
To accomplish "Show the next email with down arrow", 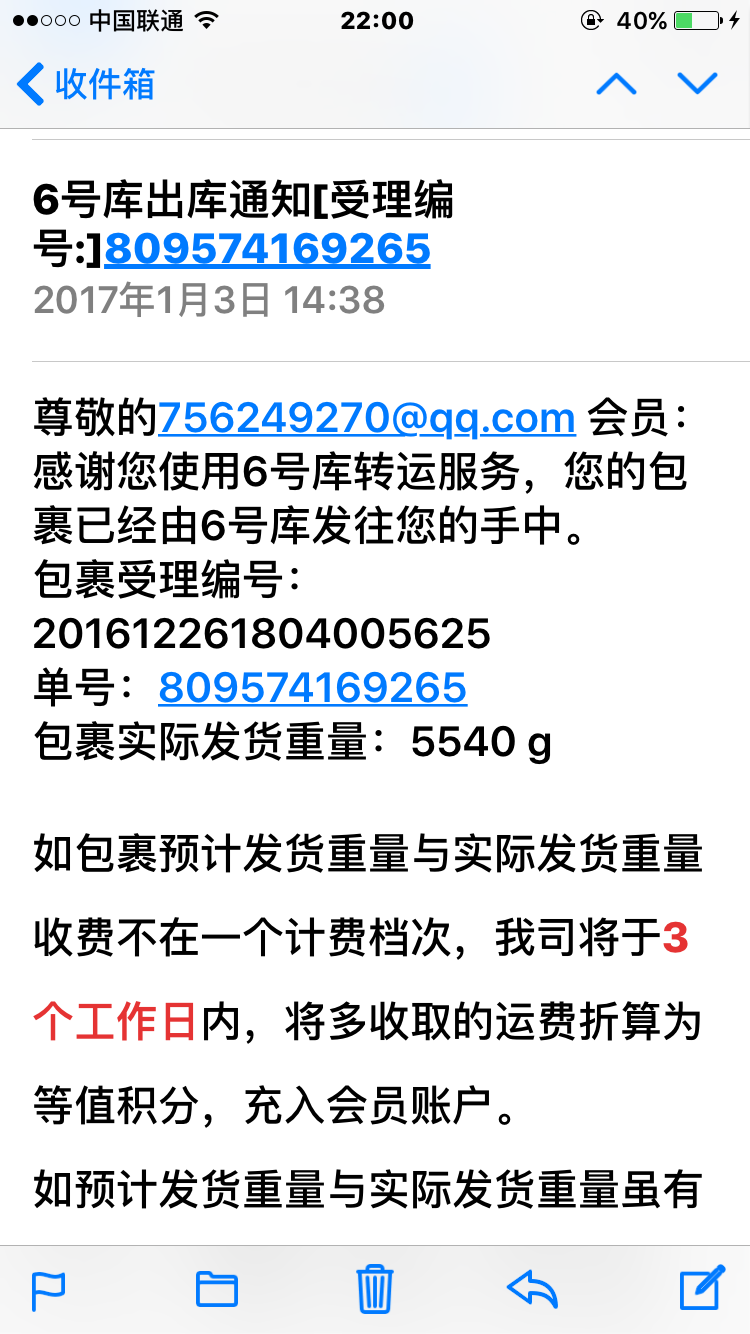I will (697, 84).
